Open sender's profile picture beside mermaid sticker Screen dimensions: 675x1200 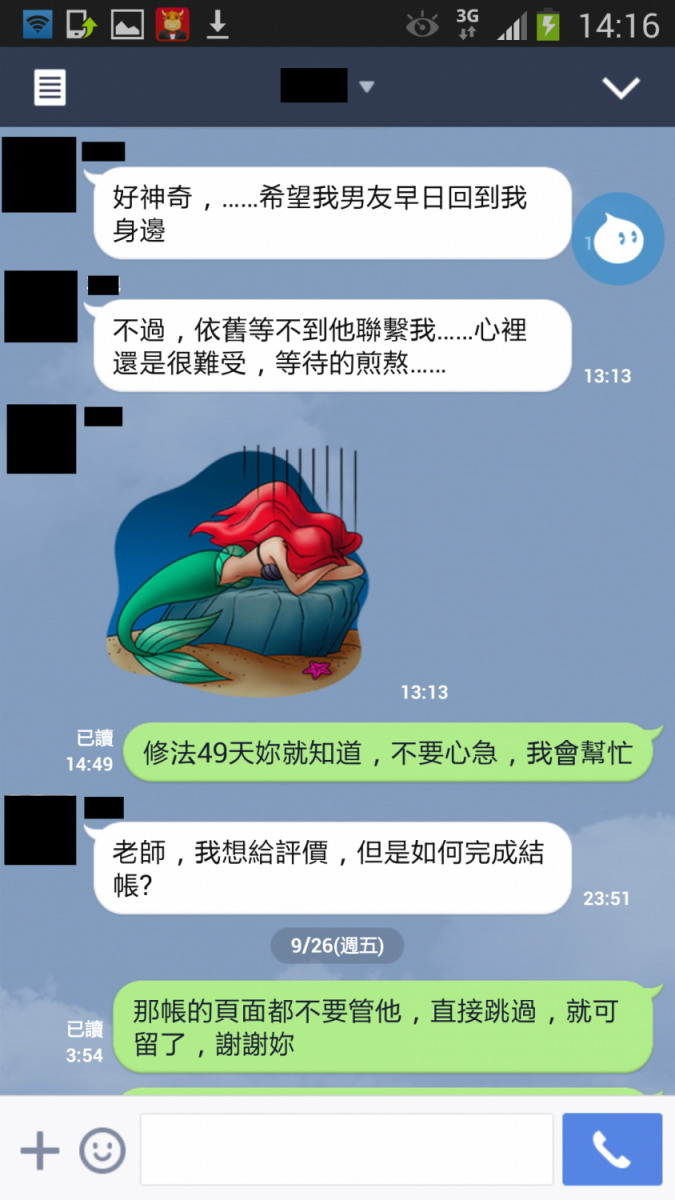(41, 438)
